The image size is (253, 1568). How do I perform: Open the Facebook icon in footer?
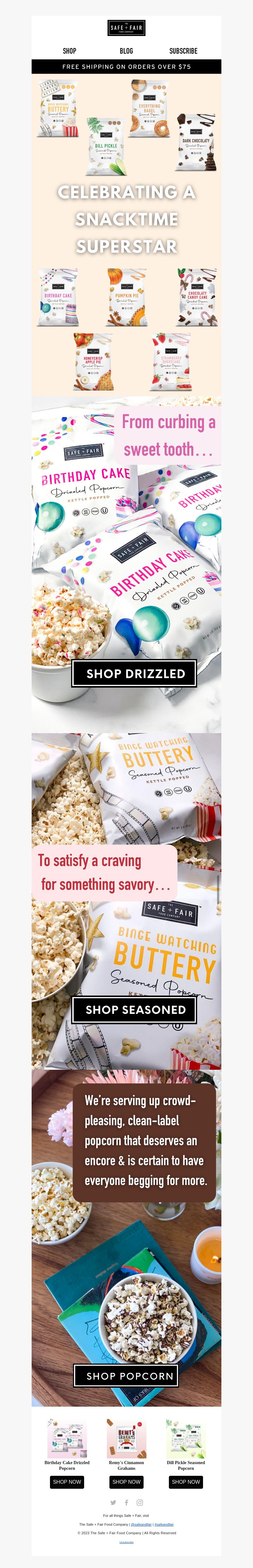coord(126,1503)
